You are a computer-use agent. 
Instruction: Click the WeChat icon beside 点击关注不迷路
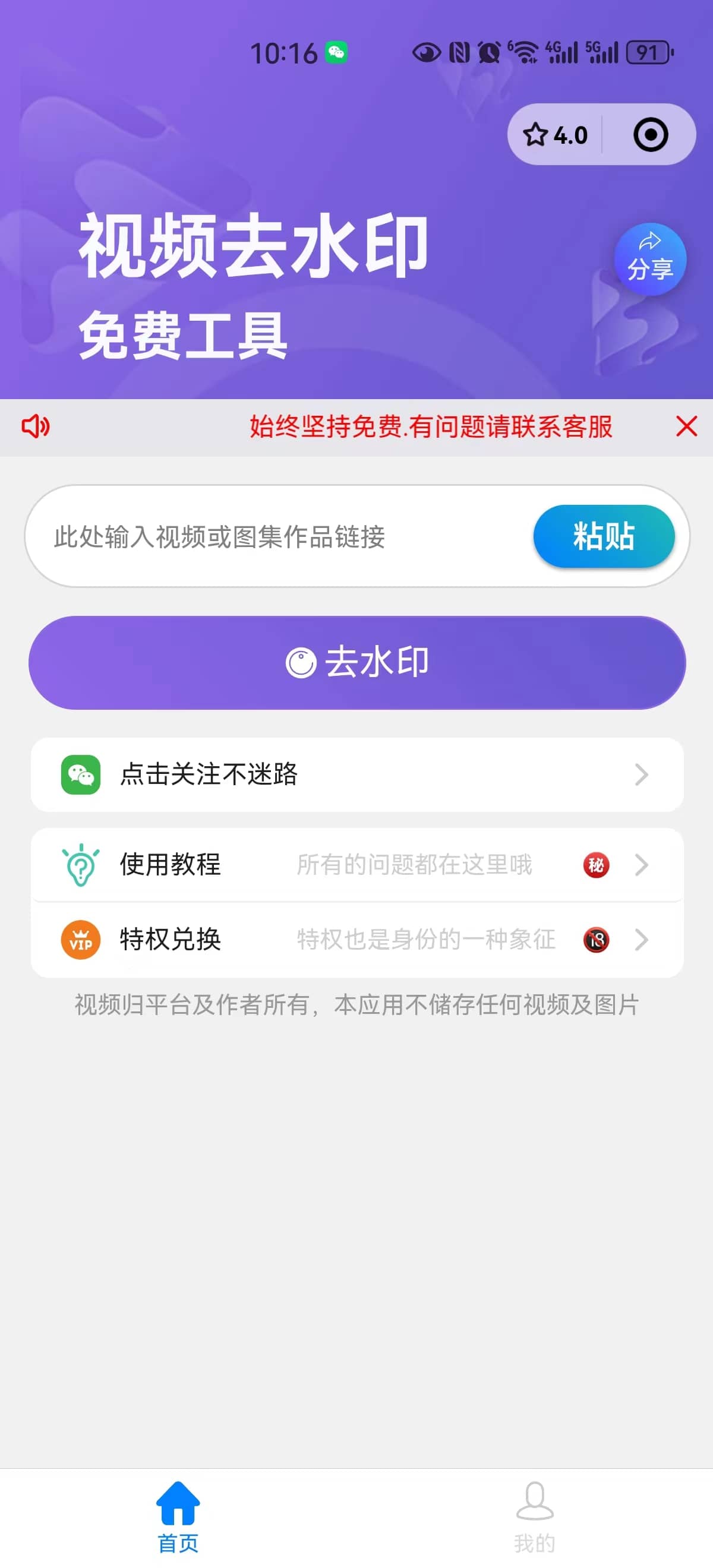tap(80, 774)
